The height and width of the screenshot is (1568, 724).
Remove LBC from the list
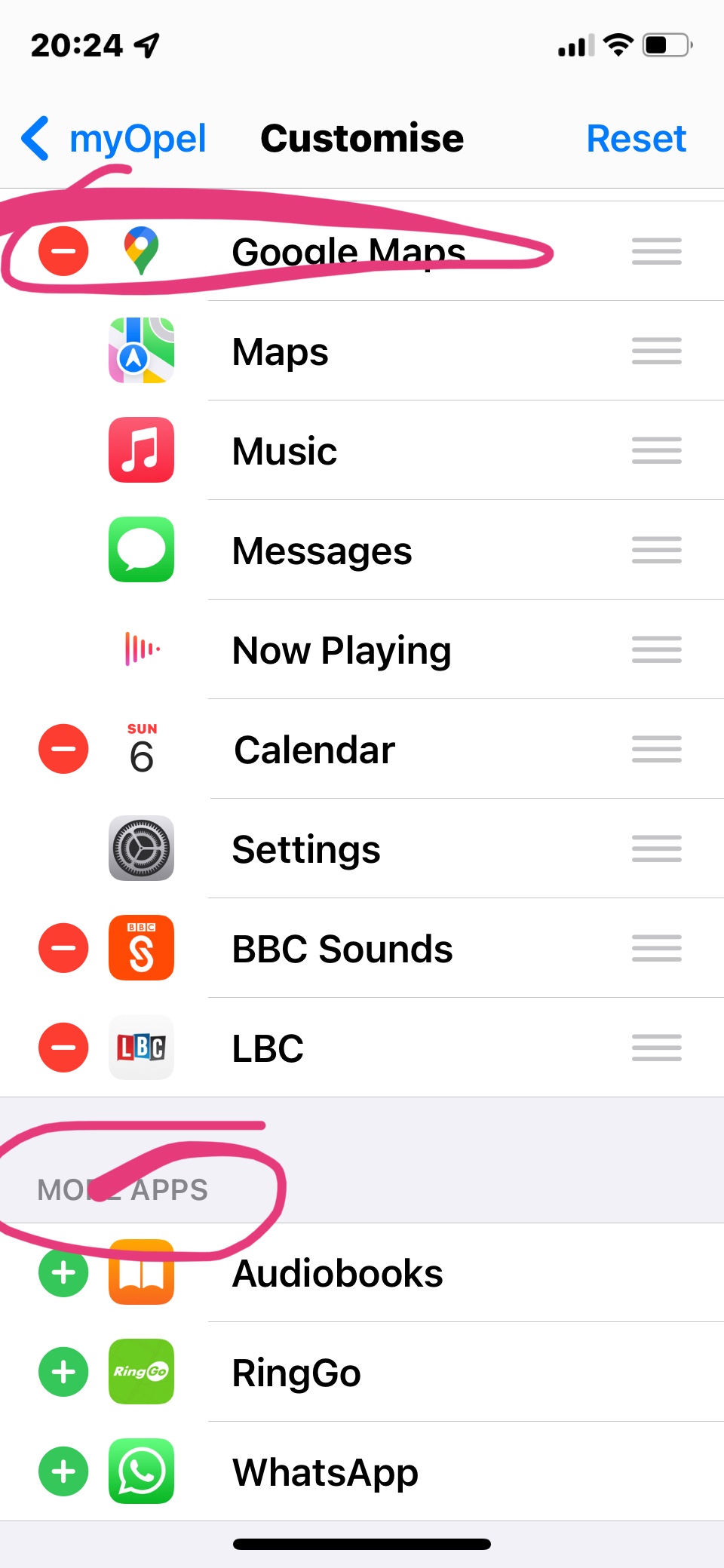coord(63,1048)
